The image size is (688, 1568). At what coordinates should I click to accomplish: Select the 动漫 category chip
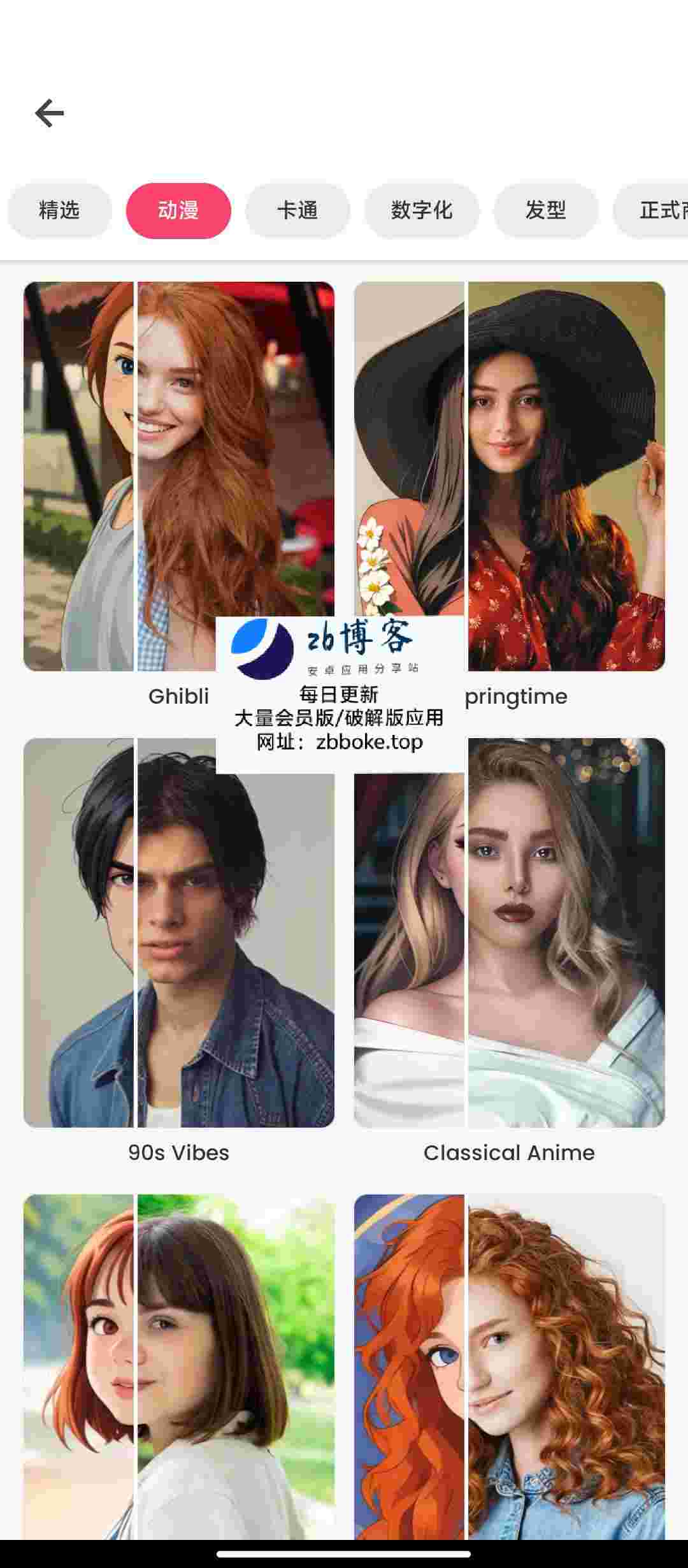178,210
